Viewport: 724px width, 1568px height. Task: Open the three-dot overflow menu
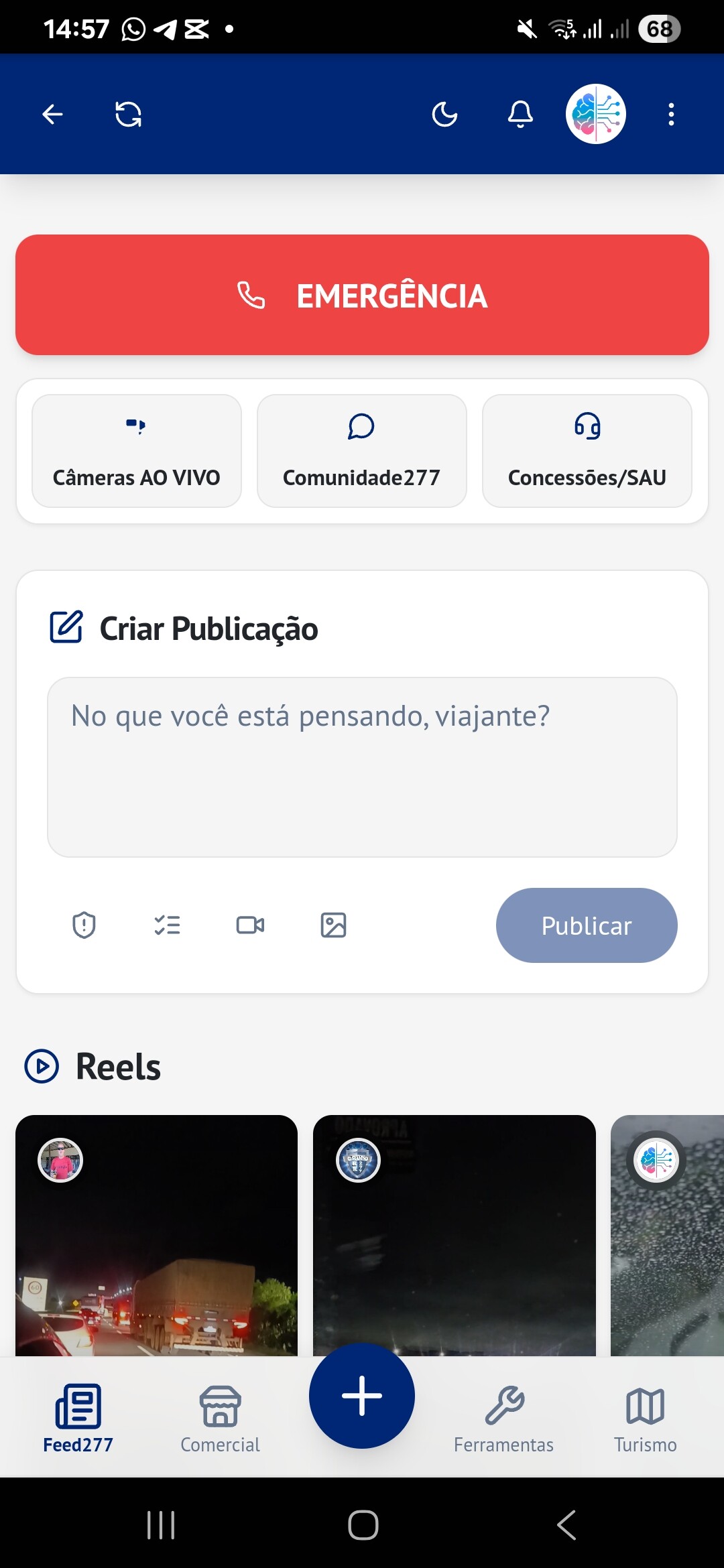coord(671,115)
